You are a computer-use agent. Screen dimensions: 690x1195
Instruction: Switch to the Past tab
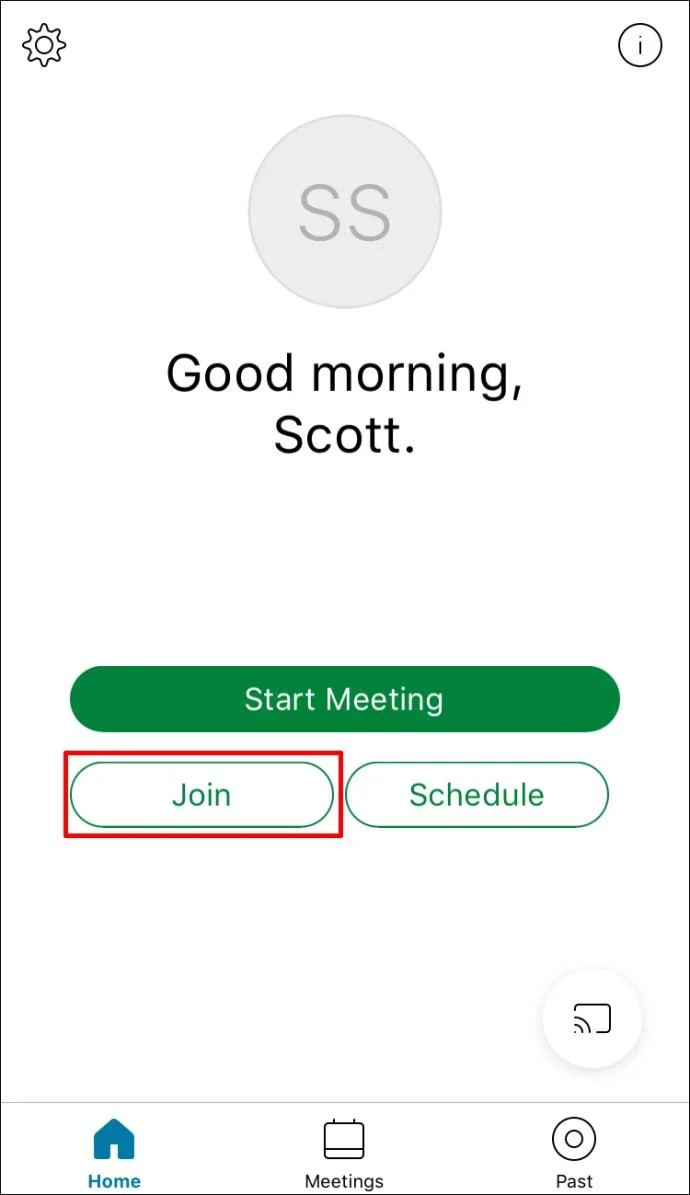point(574,1153)
